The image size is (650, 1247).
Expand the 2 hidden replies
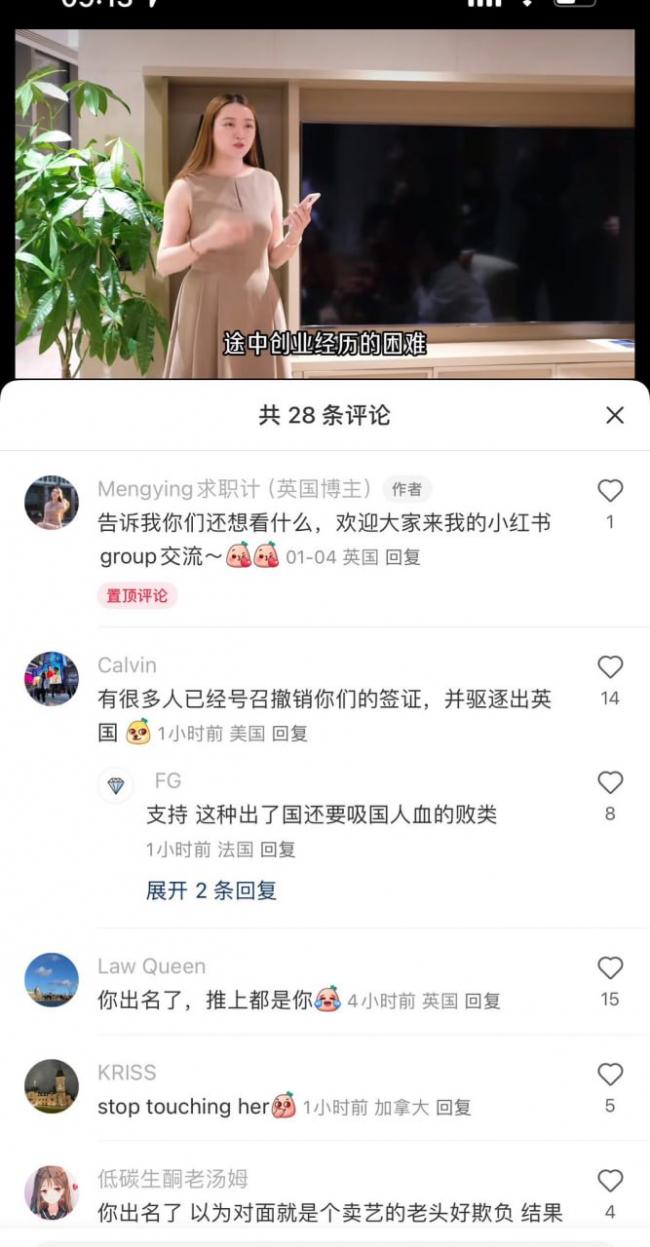pyautogui.click(x=211, y=890)
